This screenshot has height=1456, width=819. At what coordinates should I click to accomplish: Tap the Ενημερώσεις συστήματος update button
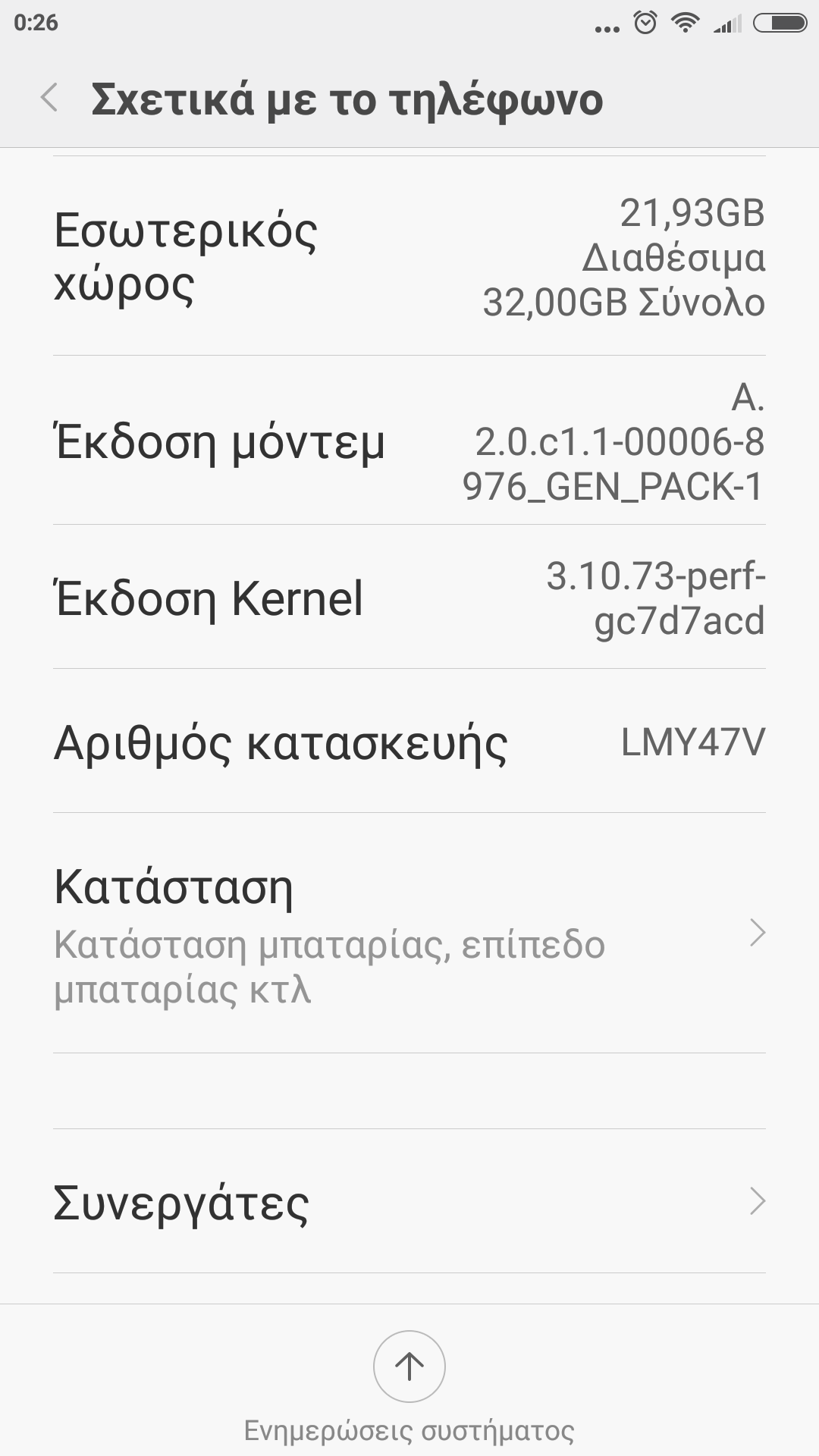pyautogui.click(x=409, y=1367)
